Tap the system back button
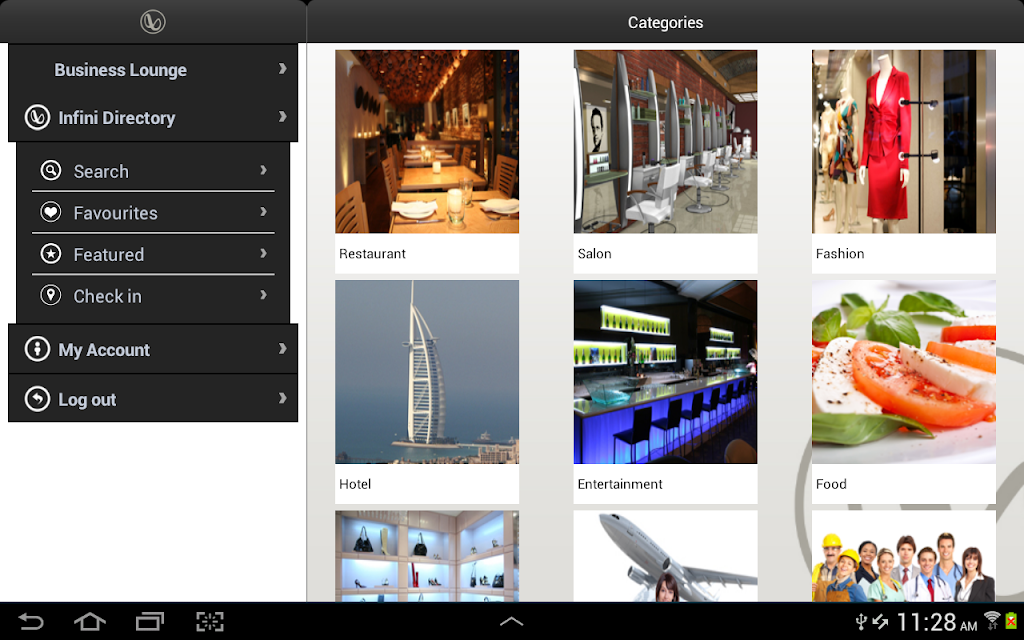 coord(31,622)
